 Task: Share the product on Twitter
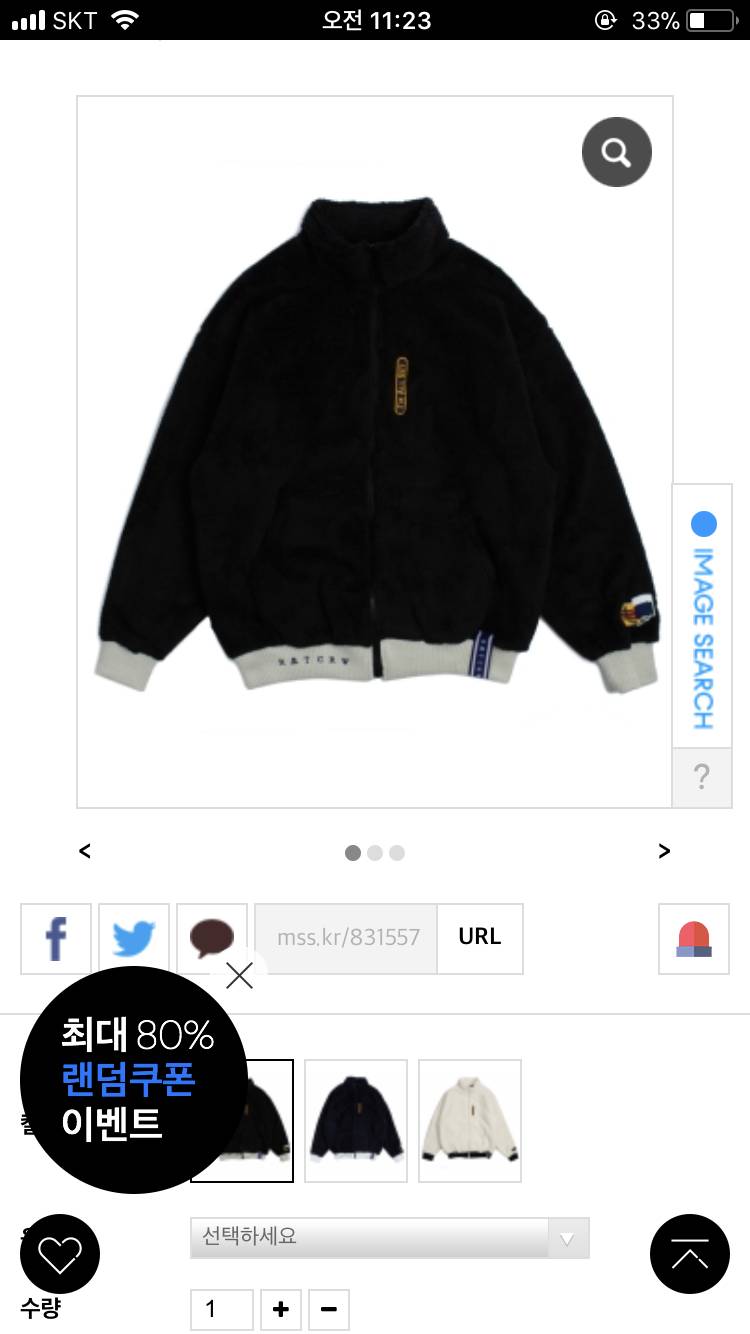coord(133,938)
